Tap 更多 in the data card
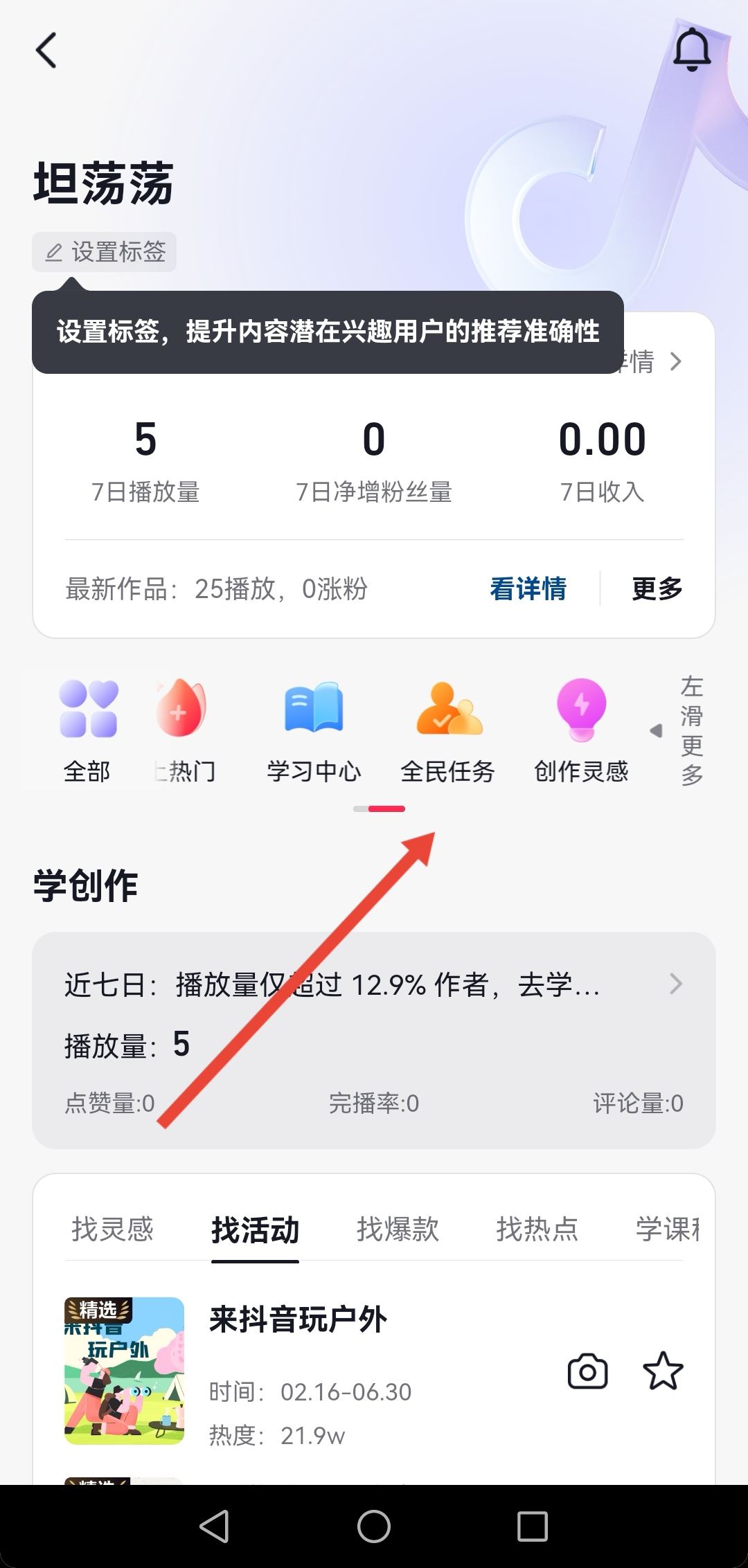Screen dimensions: 748x1568 tap(657, 589)
